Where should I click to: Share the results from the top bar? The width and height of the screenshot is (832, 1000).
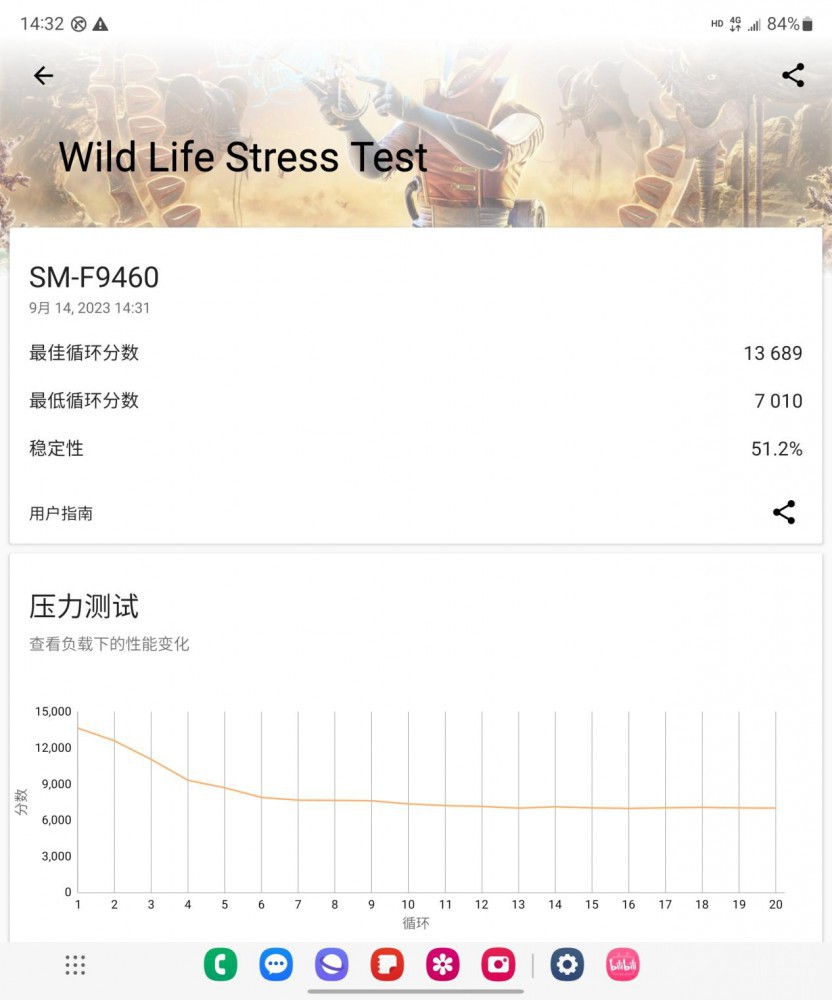(x=793, y=76)
